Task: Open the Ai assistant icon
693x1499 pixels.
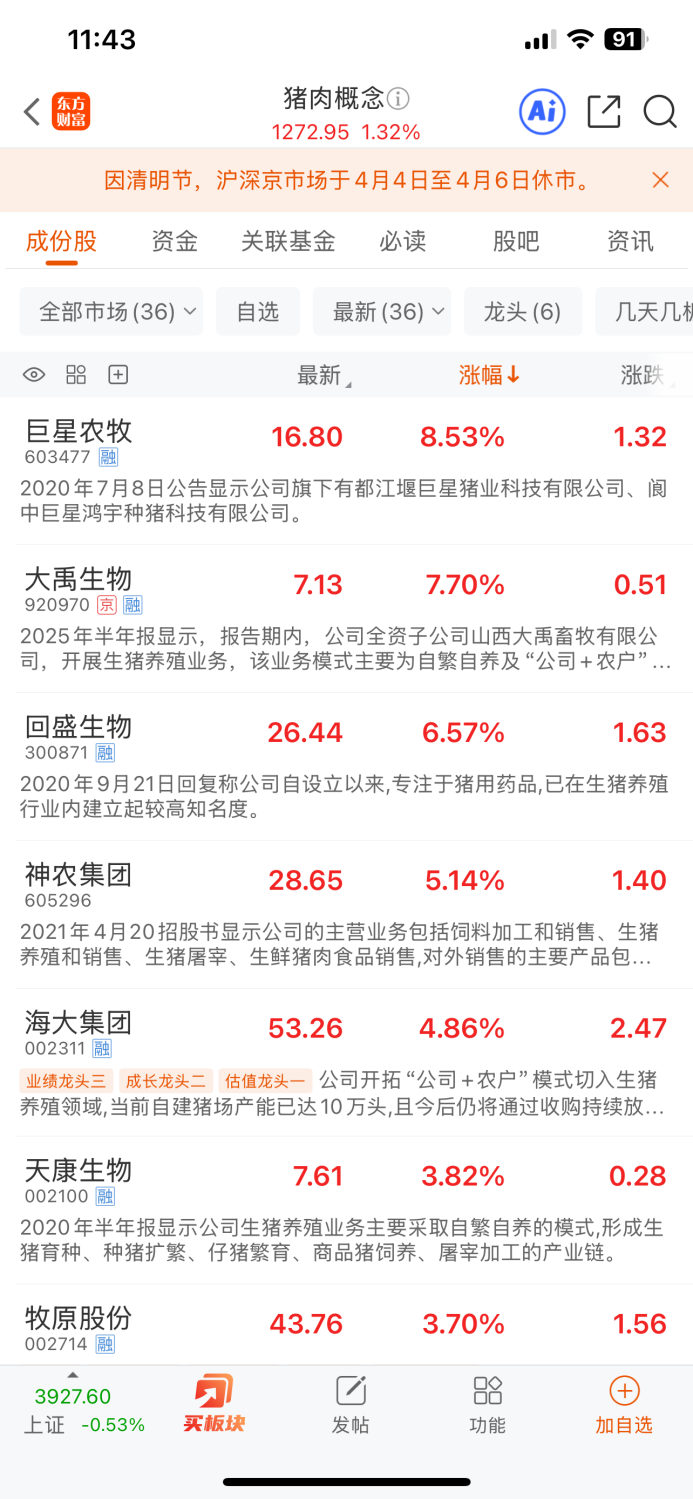Action: (542, 112)
